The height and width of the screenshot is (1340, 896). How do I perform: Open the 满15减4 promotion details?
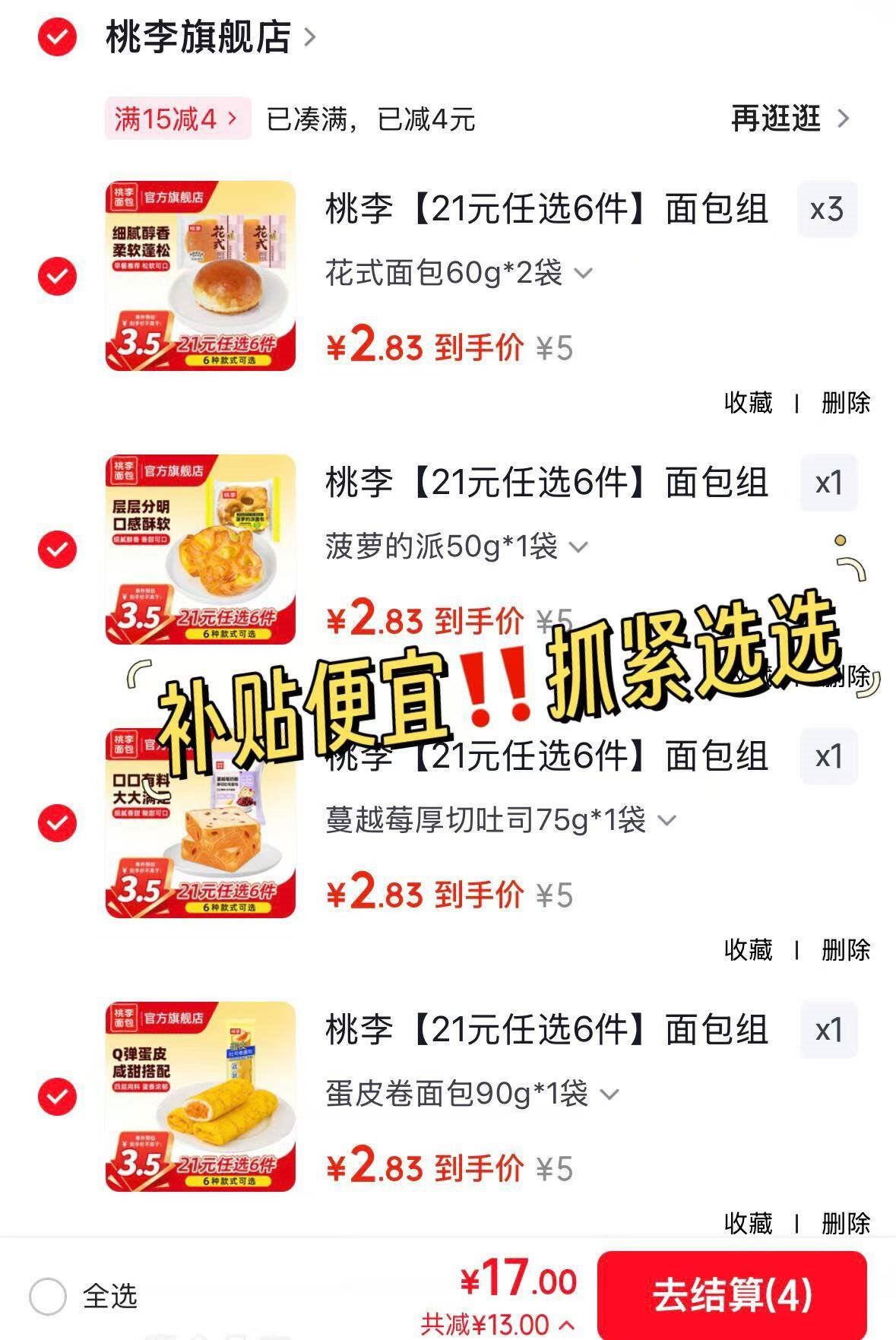[x=177, y=119]
